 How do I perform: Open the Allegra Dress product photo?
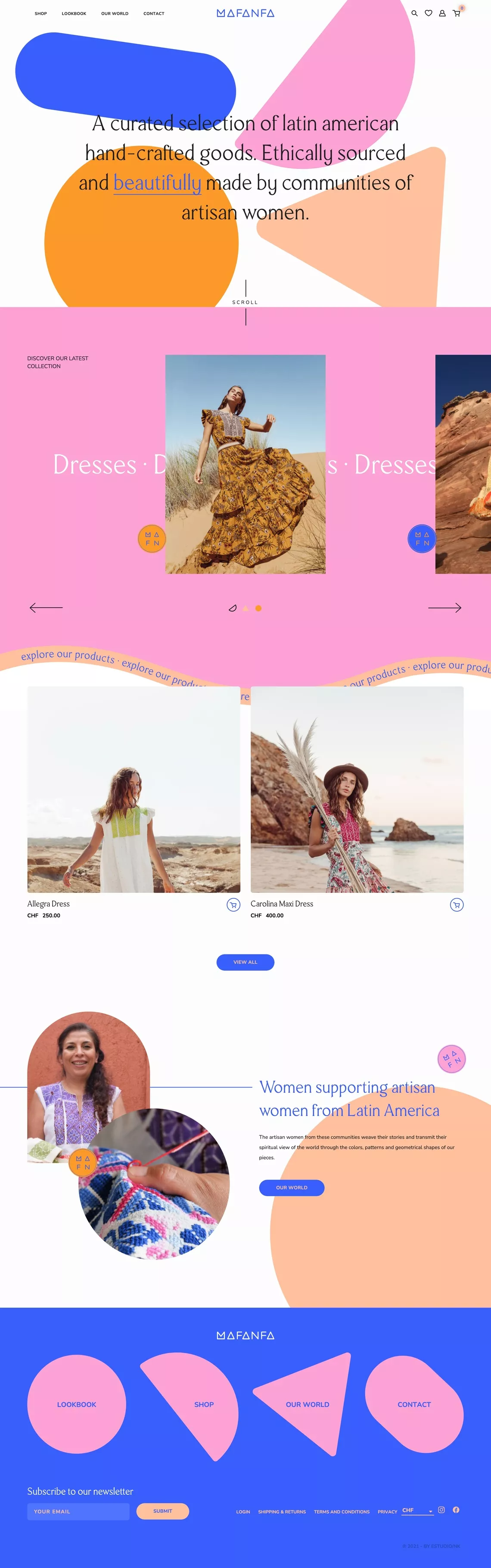click(x=134, y=789)
